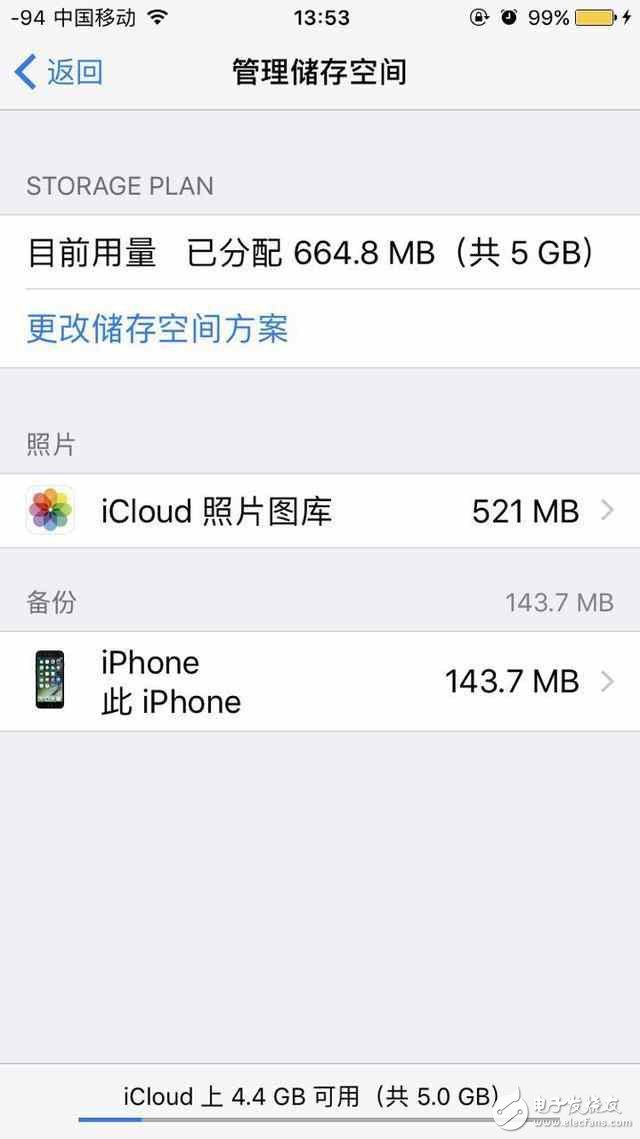Go back with the 返回 button

point(60,72)
